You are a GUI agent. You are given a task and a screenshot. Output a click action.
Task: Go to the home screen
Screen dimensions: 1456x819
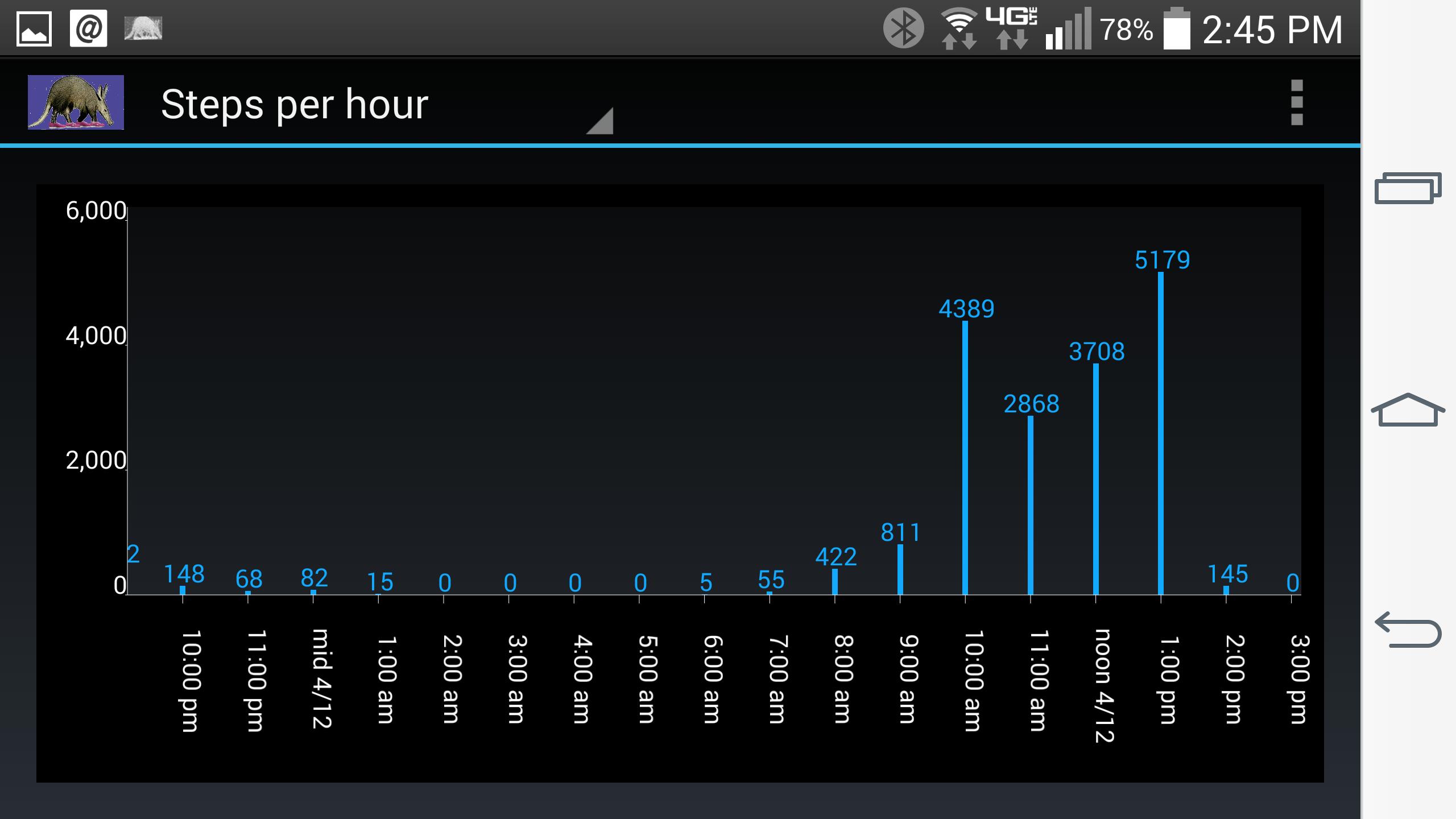(x=1408, y=410)
